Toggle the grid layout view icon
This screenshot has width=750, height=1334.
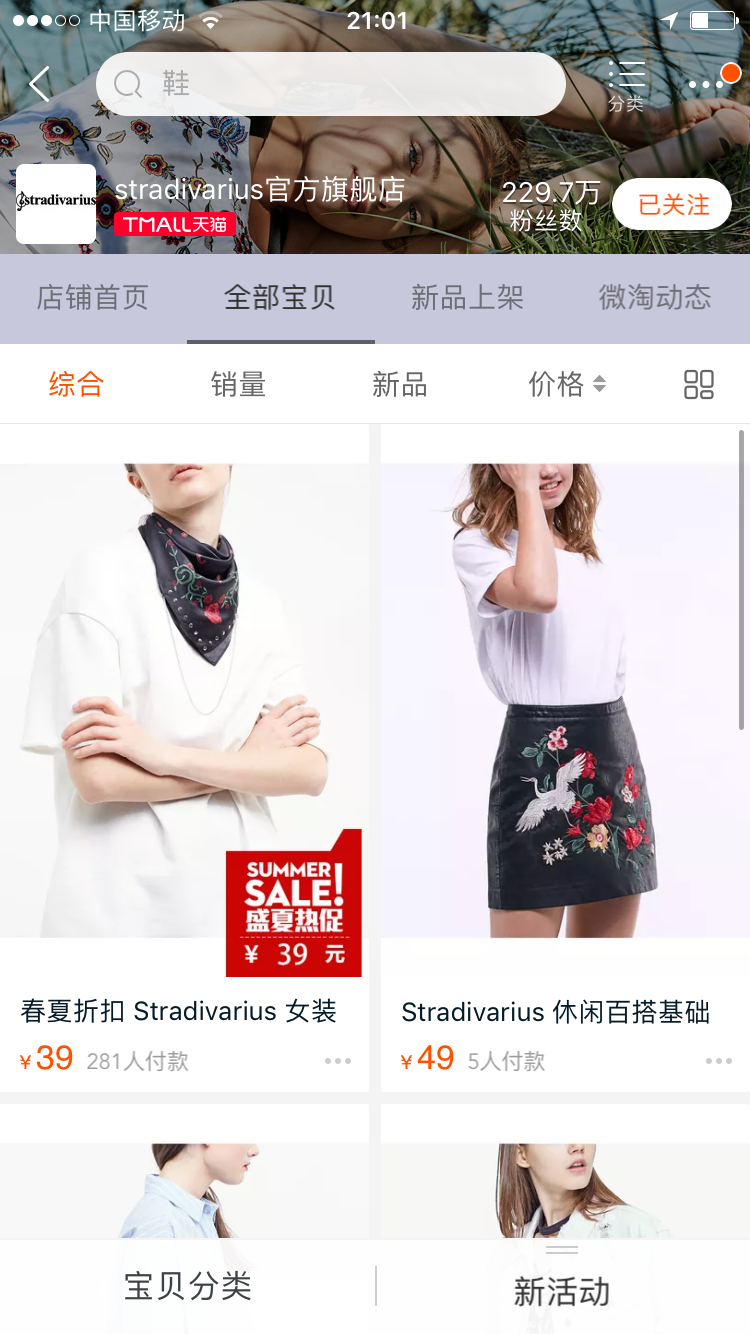coord(699,384)
